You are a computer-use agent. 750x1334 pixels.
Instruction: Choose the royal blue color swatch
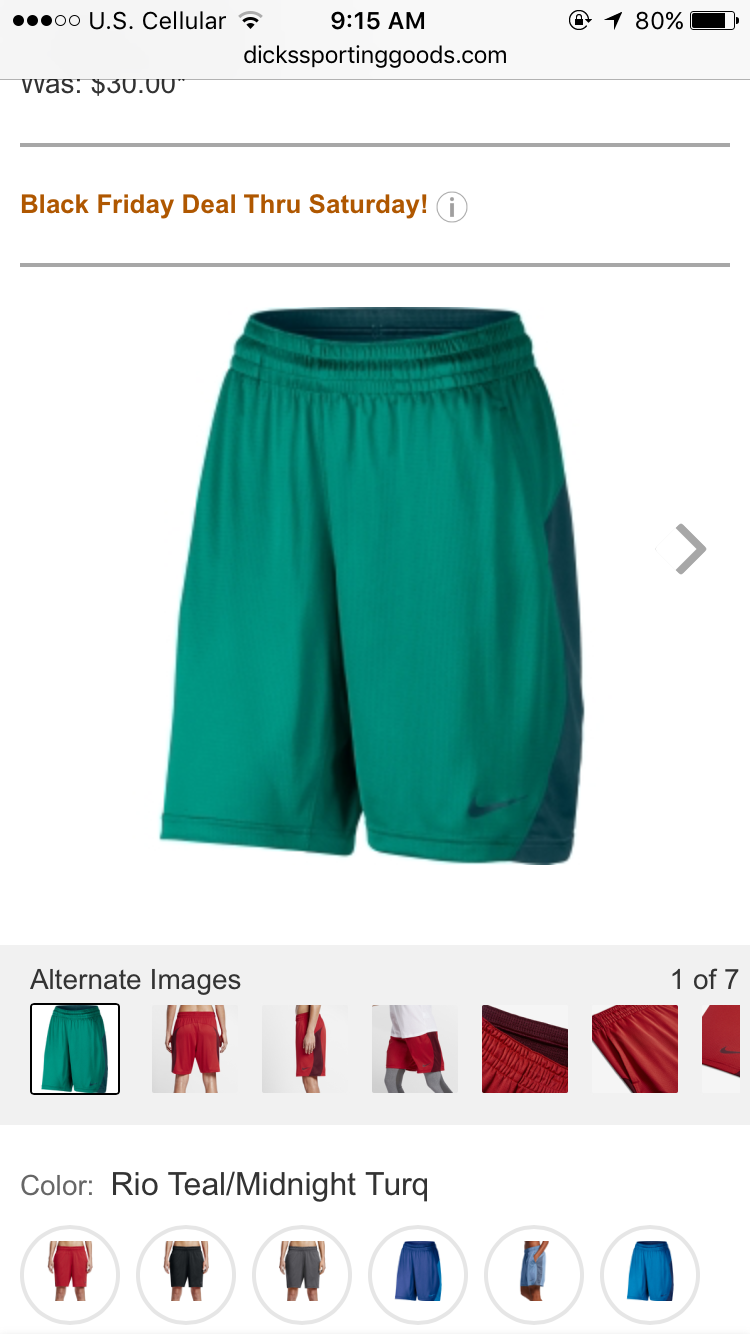tap(418, 1275)
